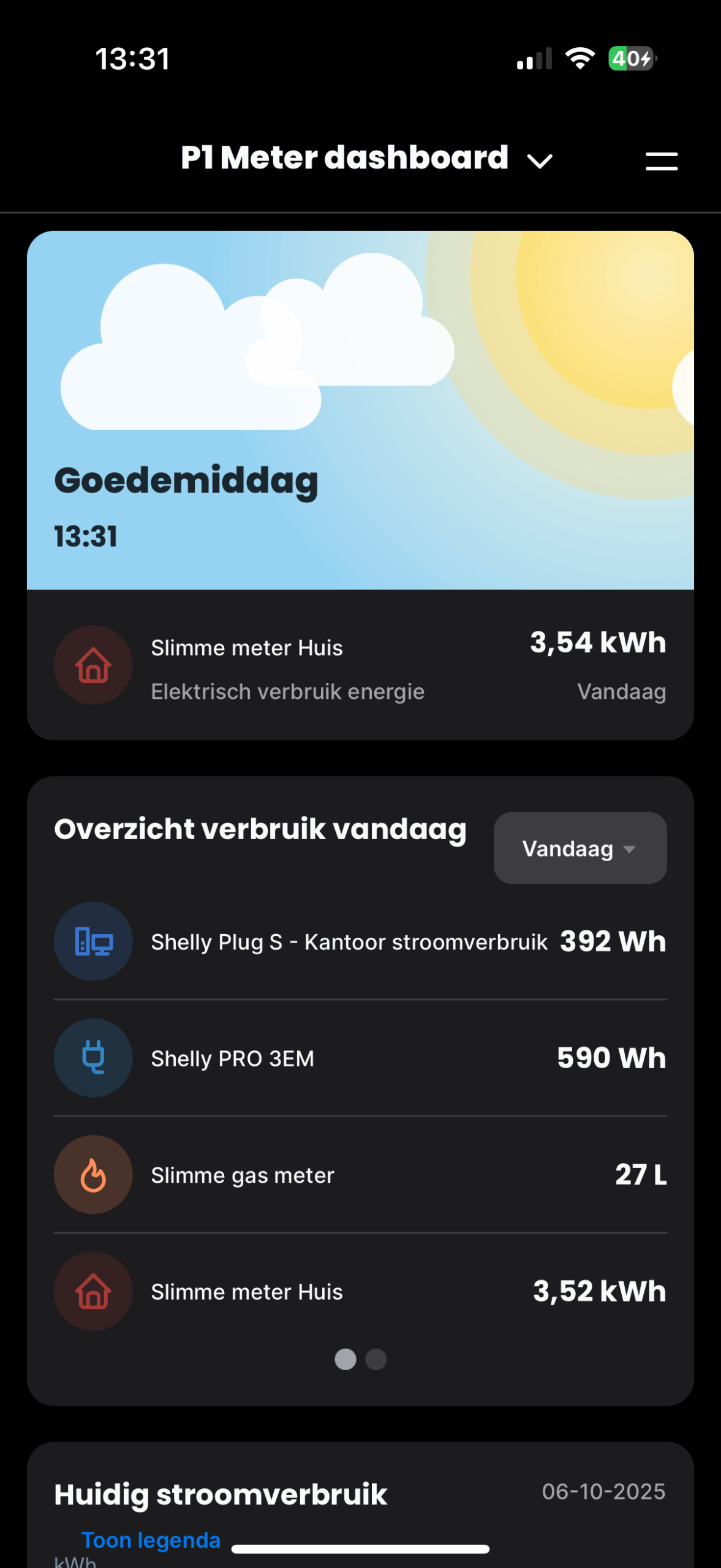View the Shelly PRO 3EM consumption
Screen dimensions: 721x1568
click(x=360, y=1058)
